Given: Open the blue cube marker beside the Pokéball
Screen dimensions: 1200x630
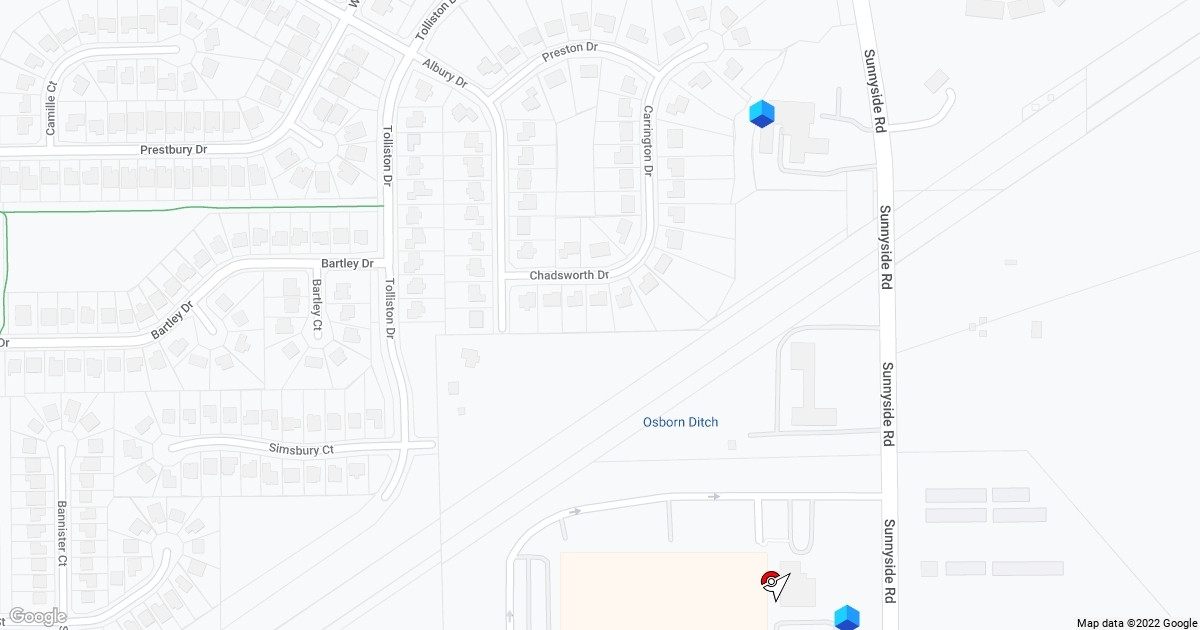Looking at the screenshot, I should (x=847, y=617).
